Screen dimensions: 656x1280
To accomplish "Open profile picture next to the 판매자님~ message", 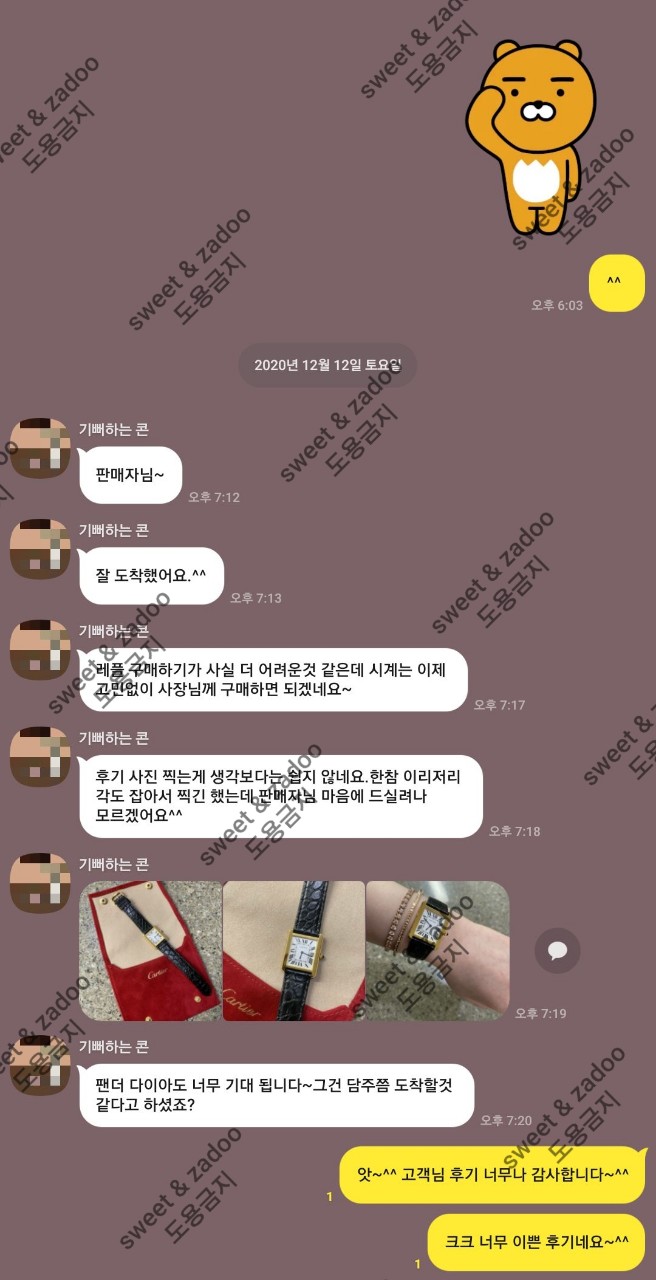I will point(40,448).
